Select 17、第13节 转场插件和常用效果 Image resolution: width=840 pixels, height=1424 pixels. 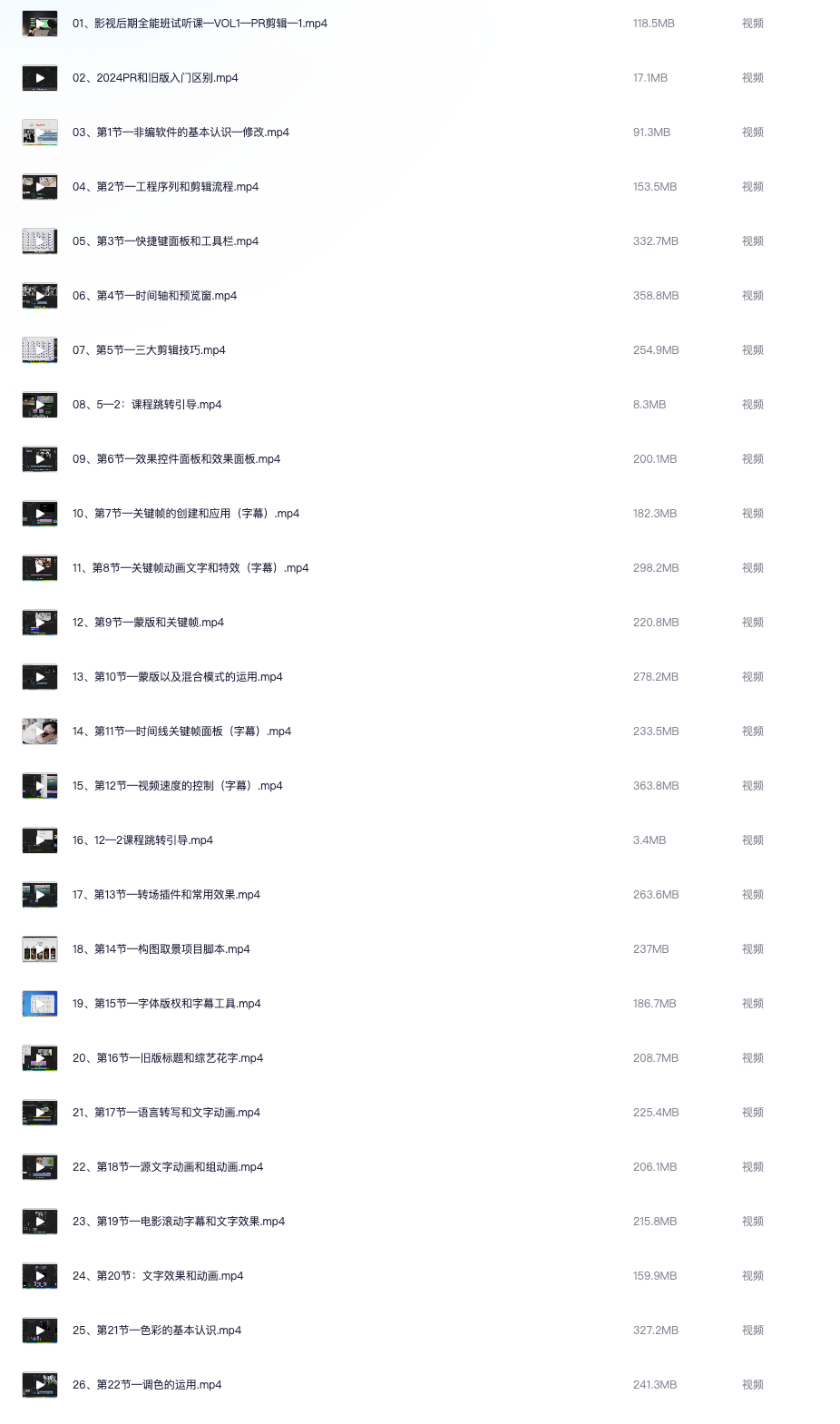(x=166, y=895)
